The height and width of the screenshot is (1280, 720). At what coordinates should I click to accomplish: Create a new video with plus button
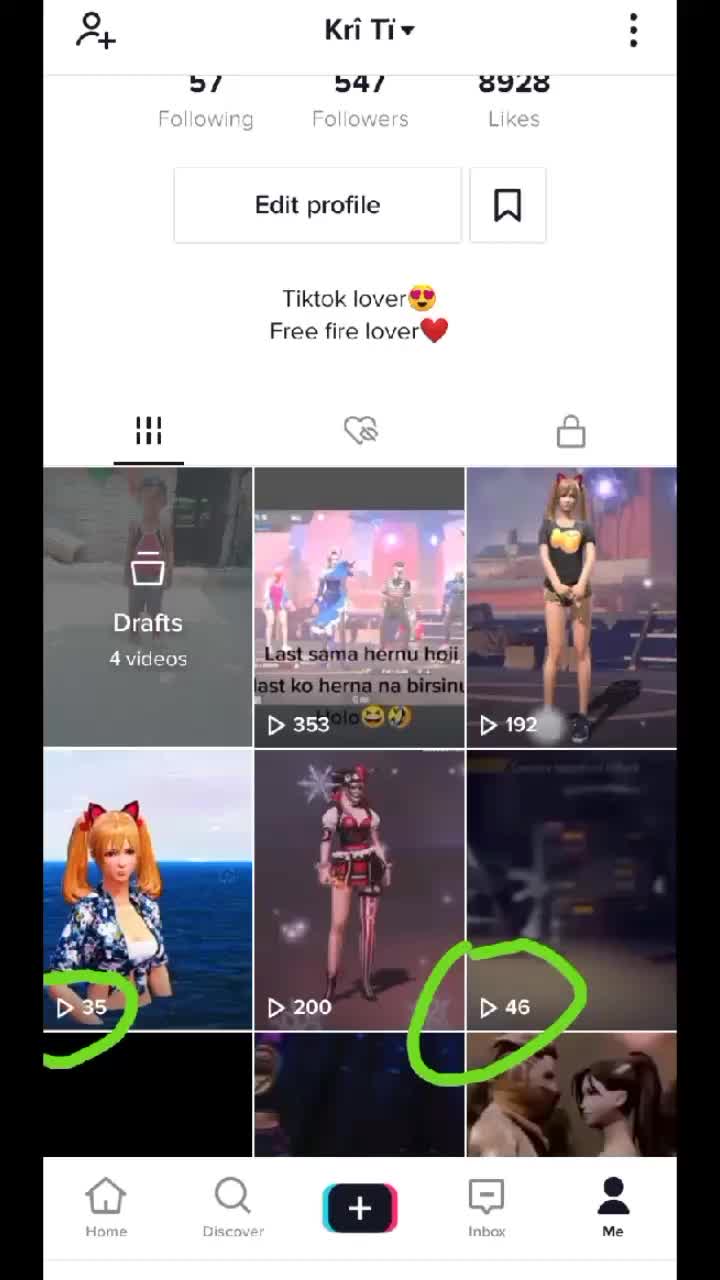point(360,1208)
